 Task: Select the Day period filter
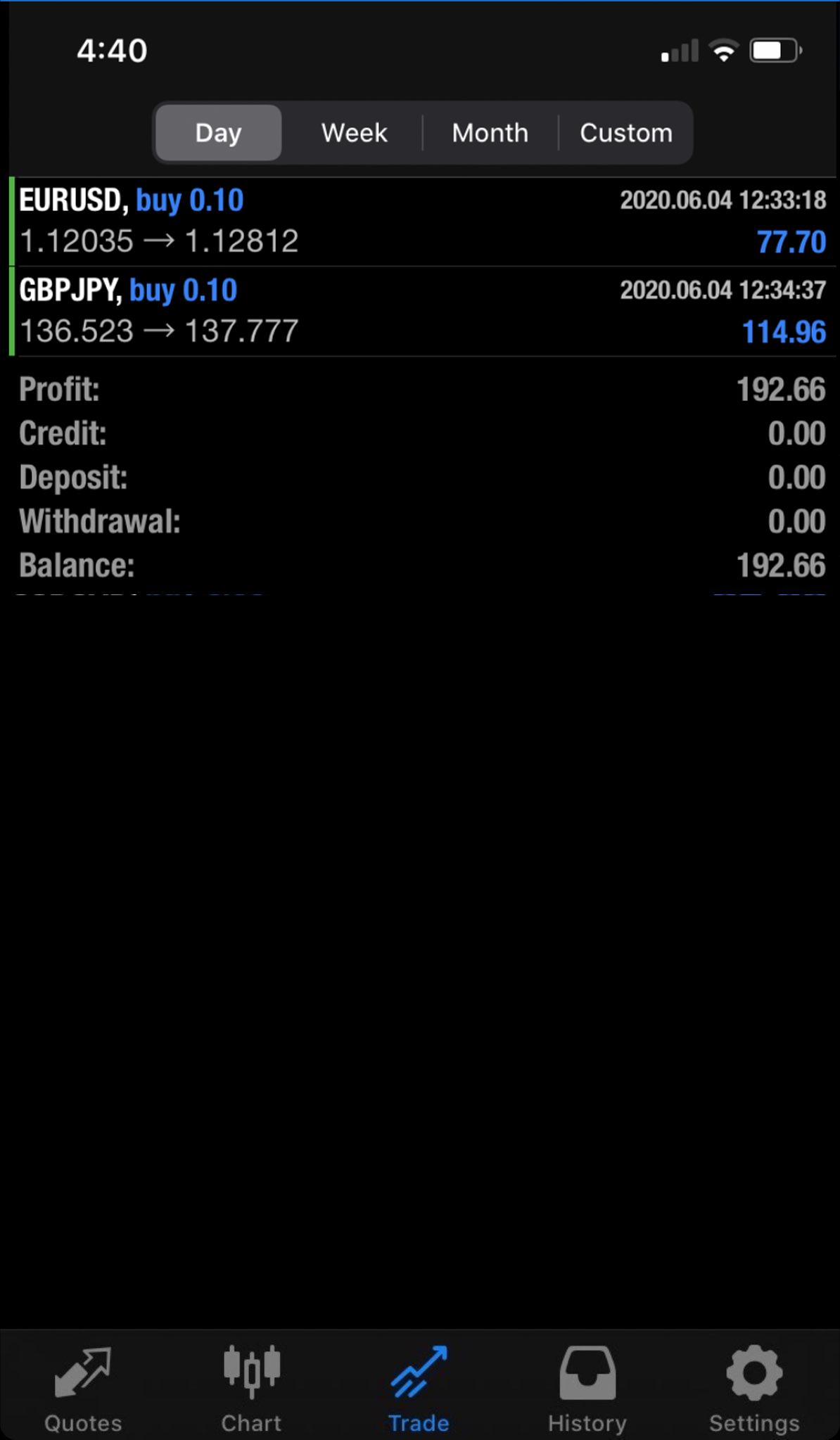pos(218,133)
